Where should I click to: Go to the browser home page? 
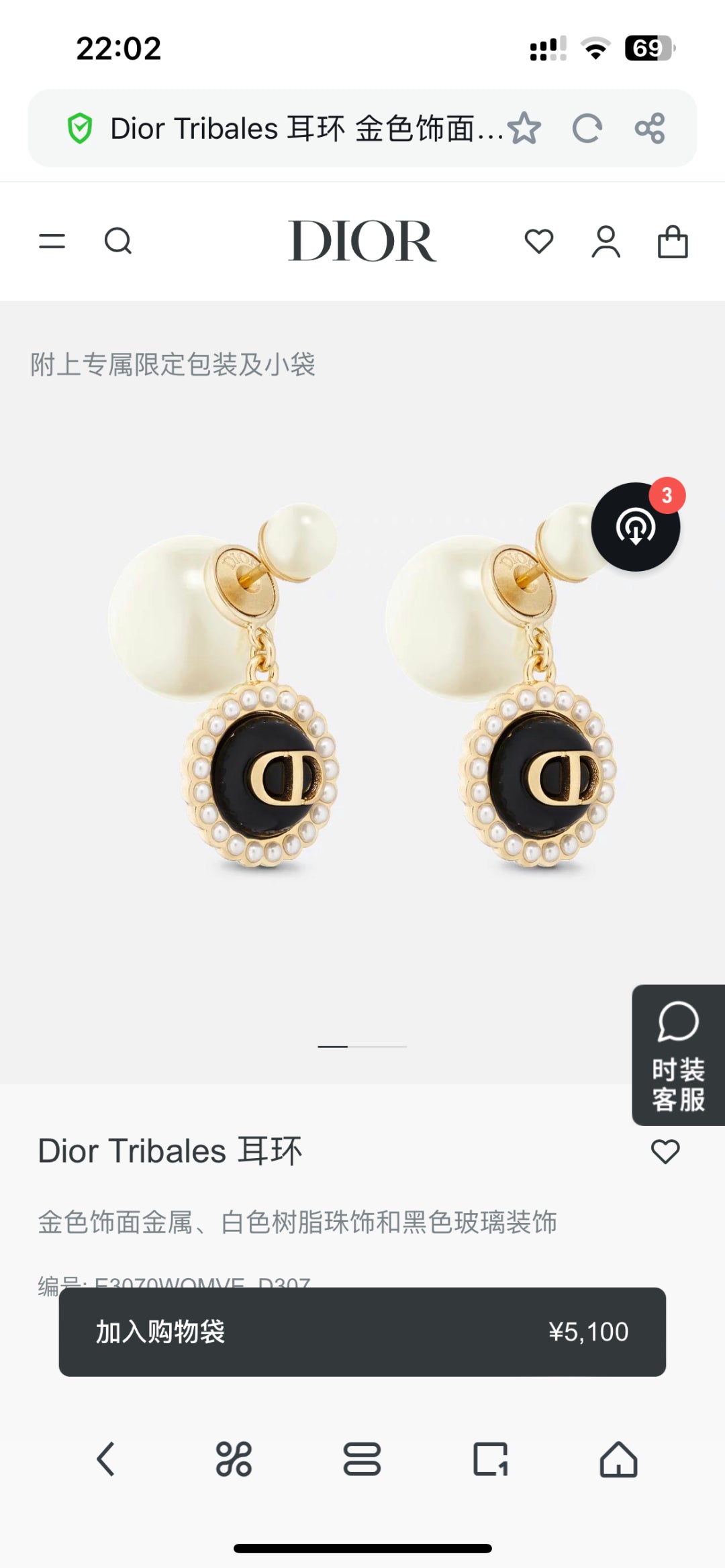coord(618,1459)
